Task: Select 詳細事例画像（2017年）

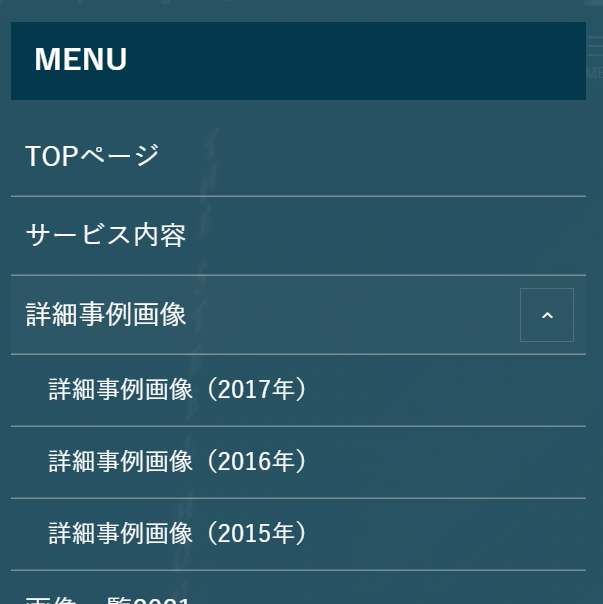Action: [178, 389]
